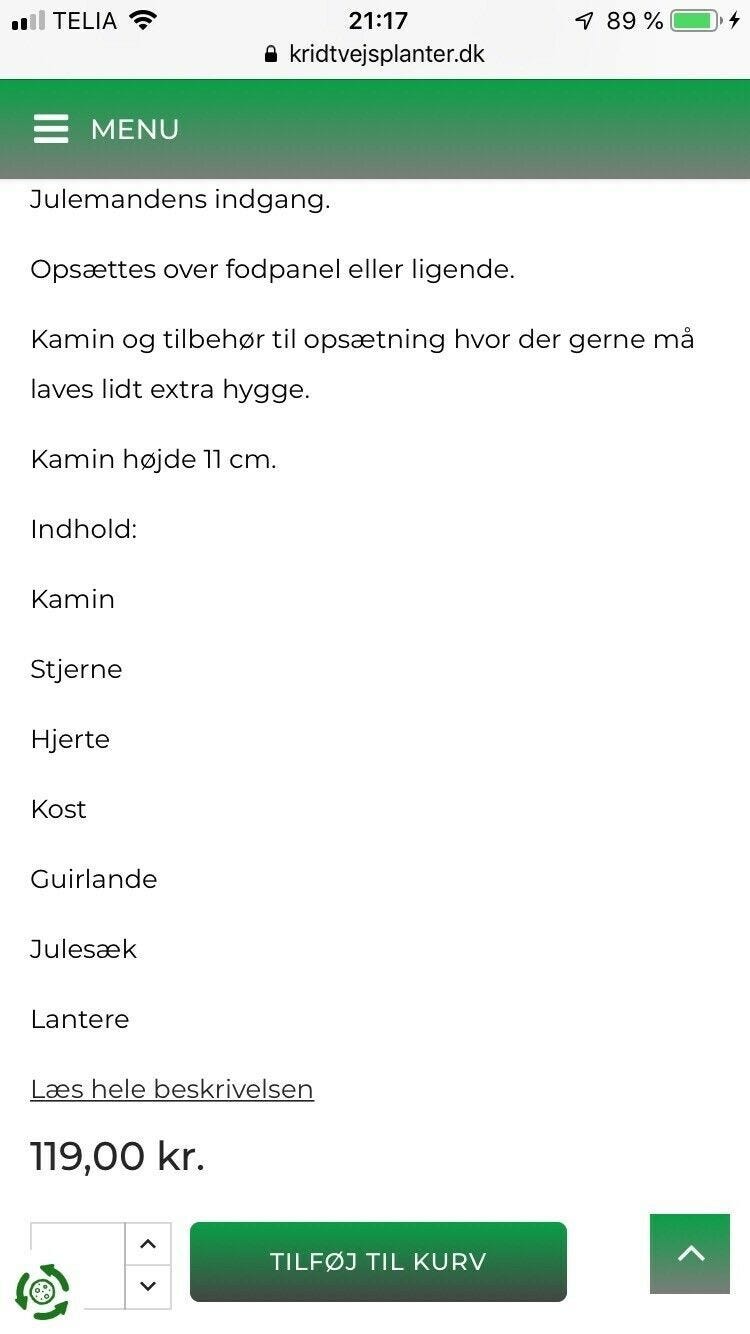Image resolution: width=750 pixels, height=1334 pixels.
Task: Select the 119,00 kr. price text
Action: point(117,1156)
